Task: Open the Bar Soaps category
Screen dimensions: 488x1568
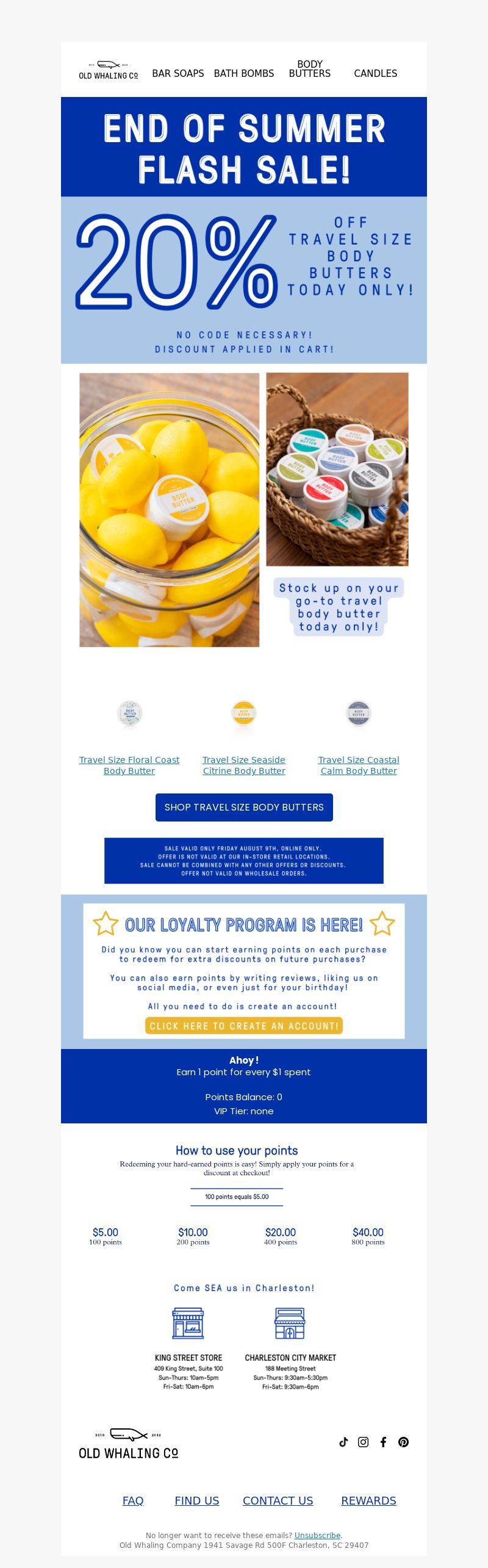Action: pos(178,73)
